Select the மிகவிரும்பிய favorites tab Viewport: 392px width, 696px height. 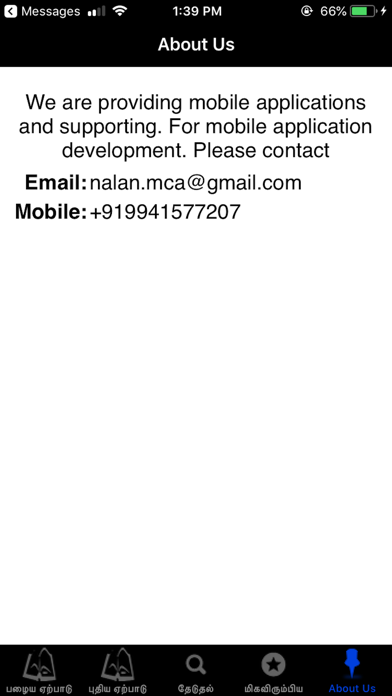click(274, 670)
